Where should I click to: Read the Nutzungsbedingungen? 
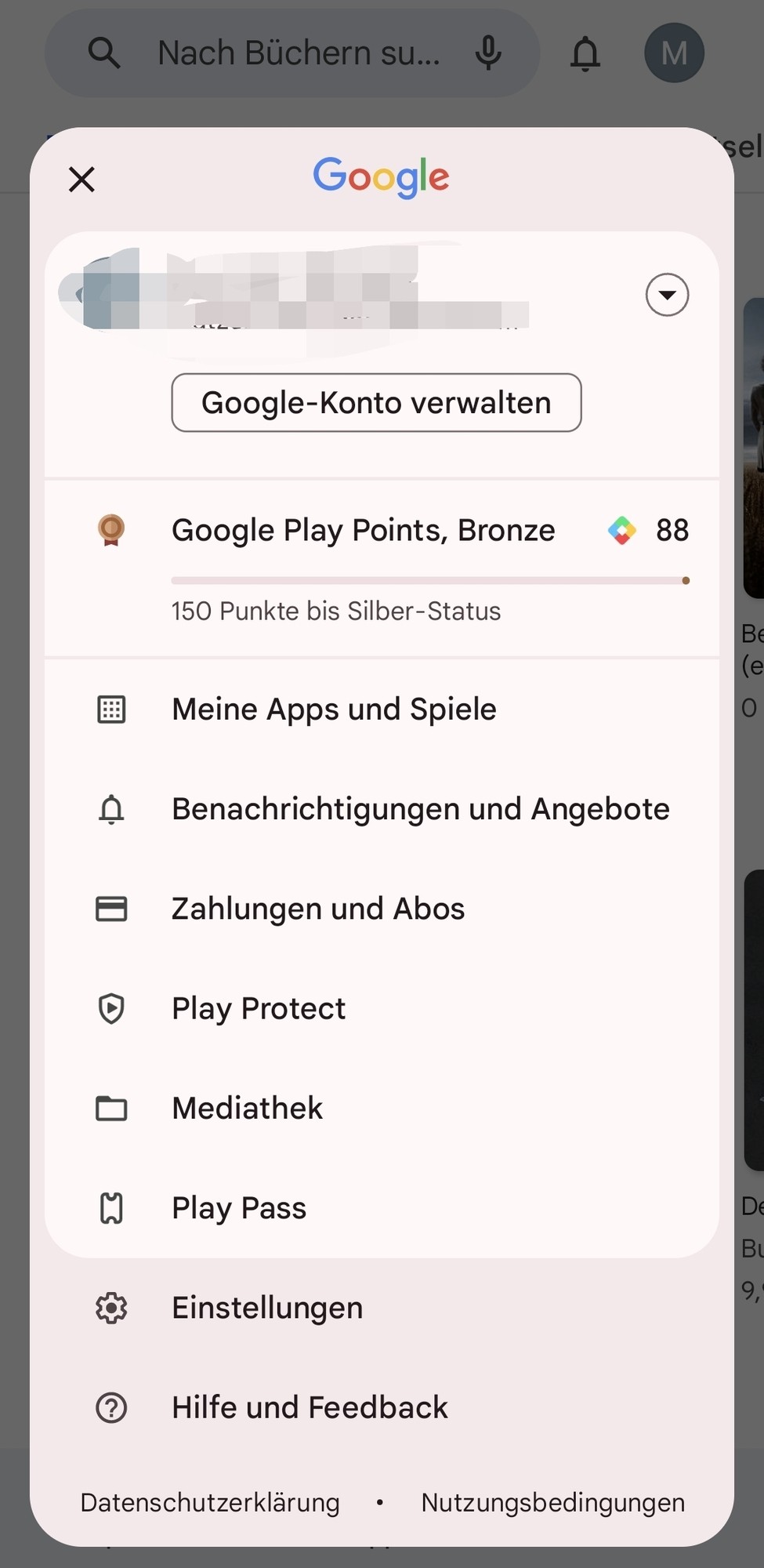coord(552,1503)
